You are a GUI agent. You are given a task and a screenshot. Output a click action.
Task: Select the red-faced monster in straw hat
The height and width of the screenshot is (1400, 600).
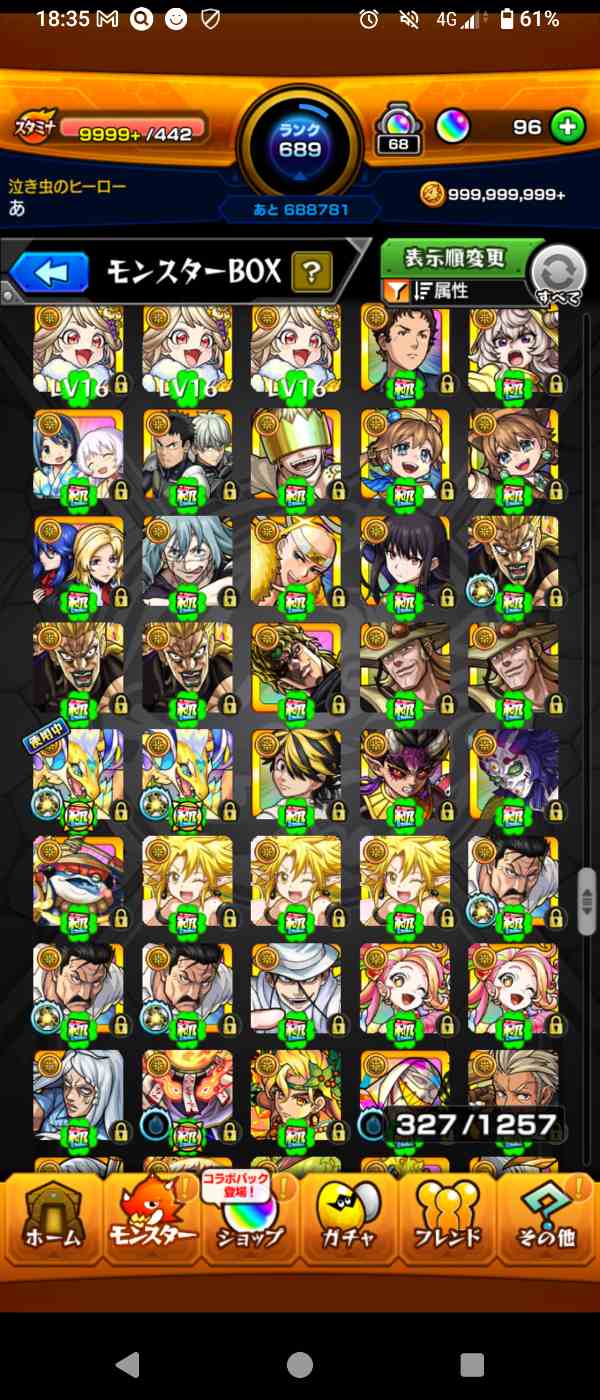click(x=78, y=882)
